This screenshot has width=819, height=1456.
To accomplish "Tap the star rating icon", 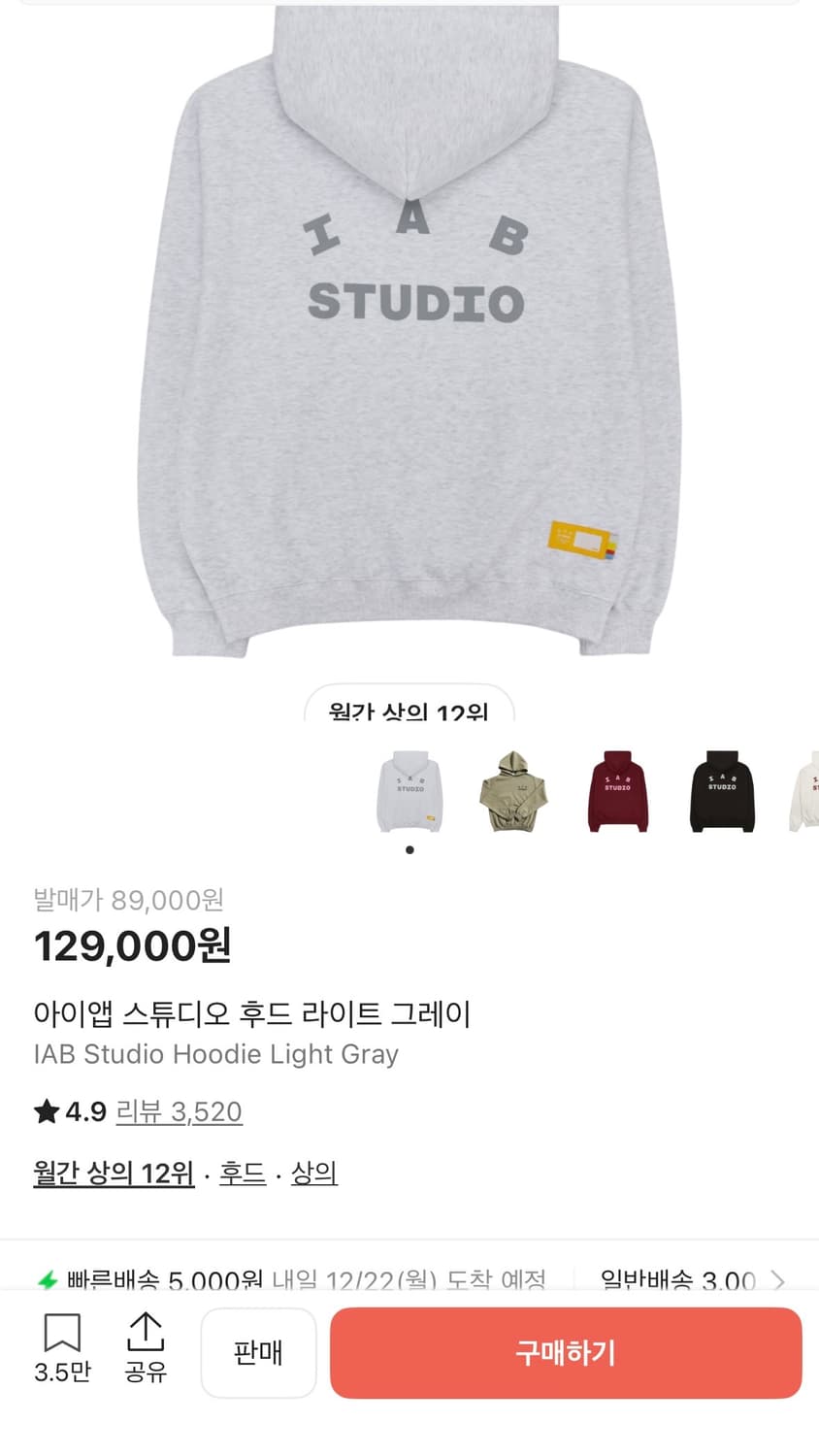I will point(46,1111).
